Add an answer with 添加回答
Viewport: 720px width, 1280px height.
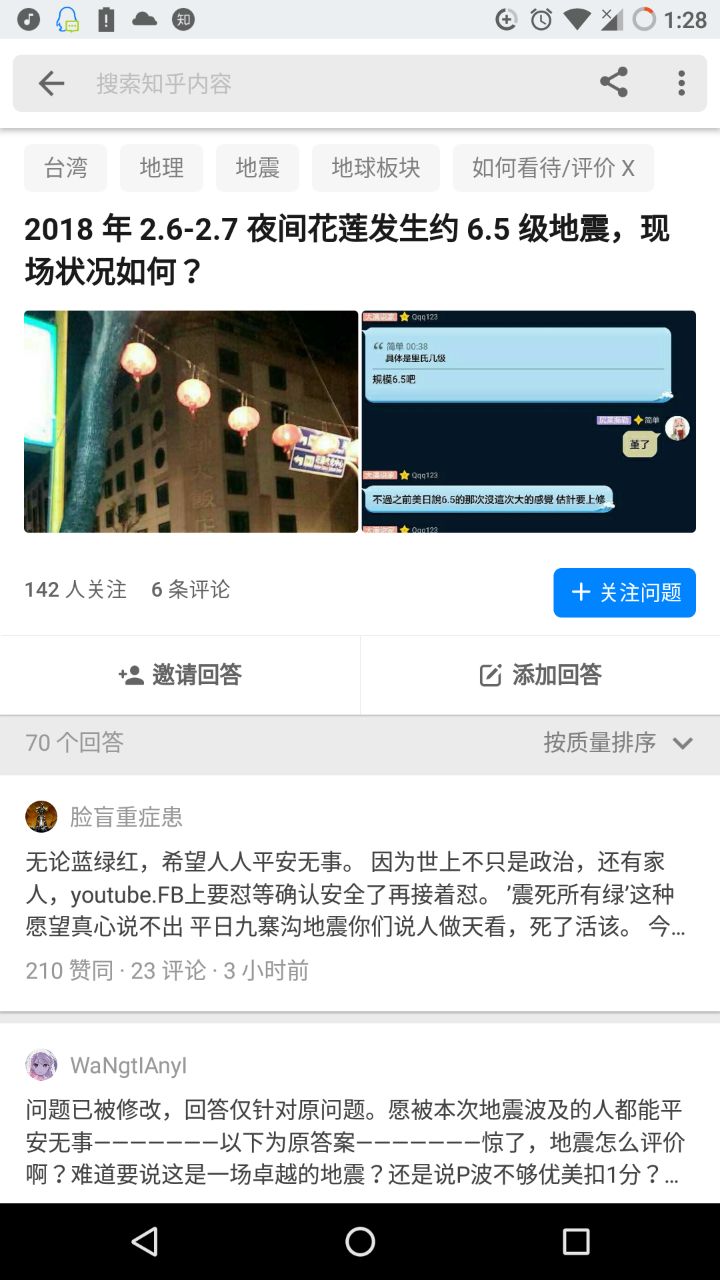point(540,675)
